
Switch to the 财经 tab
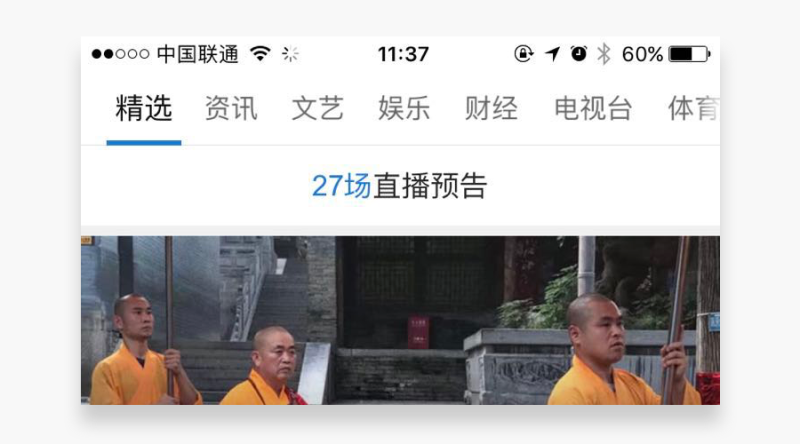point(491,109)
